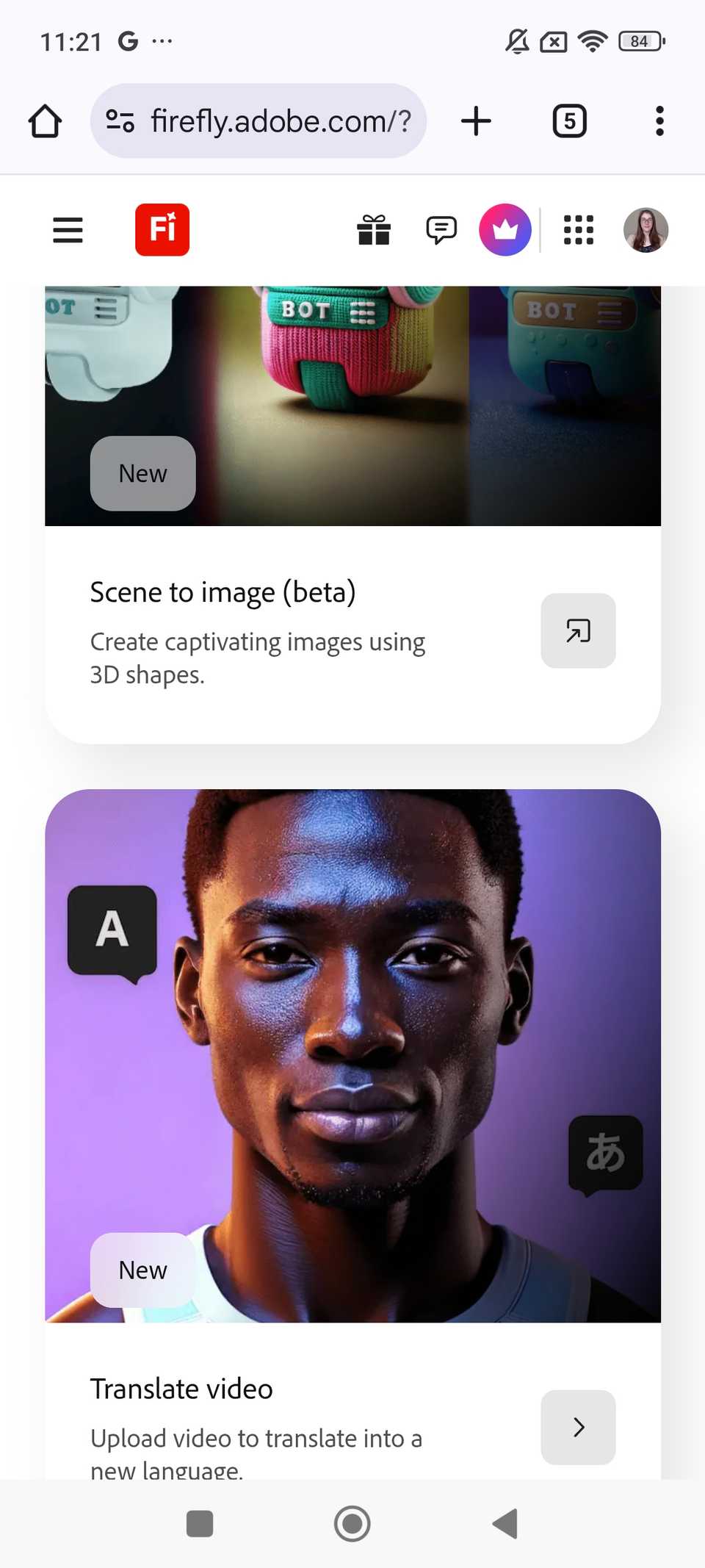Open the site security padlock icon
Screen dimensions: 705x1568
[119, 121]
